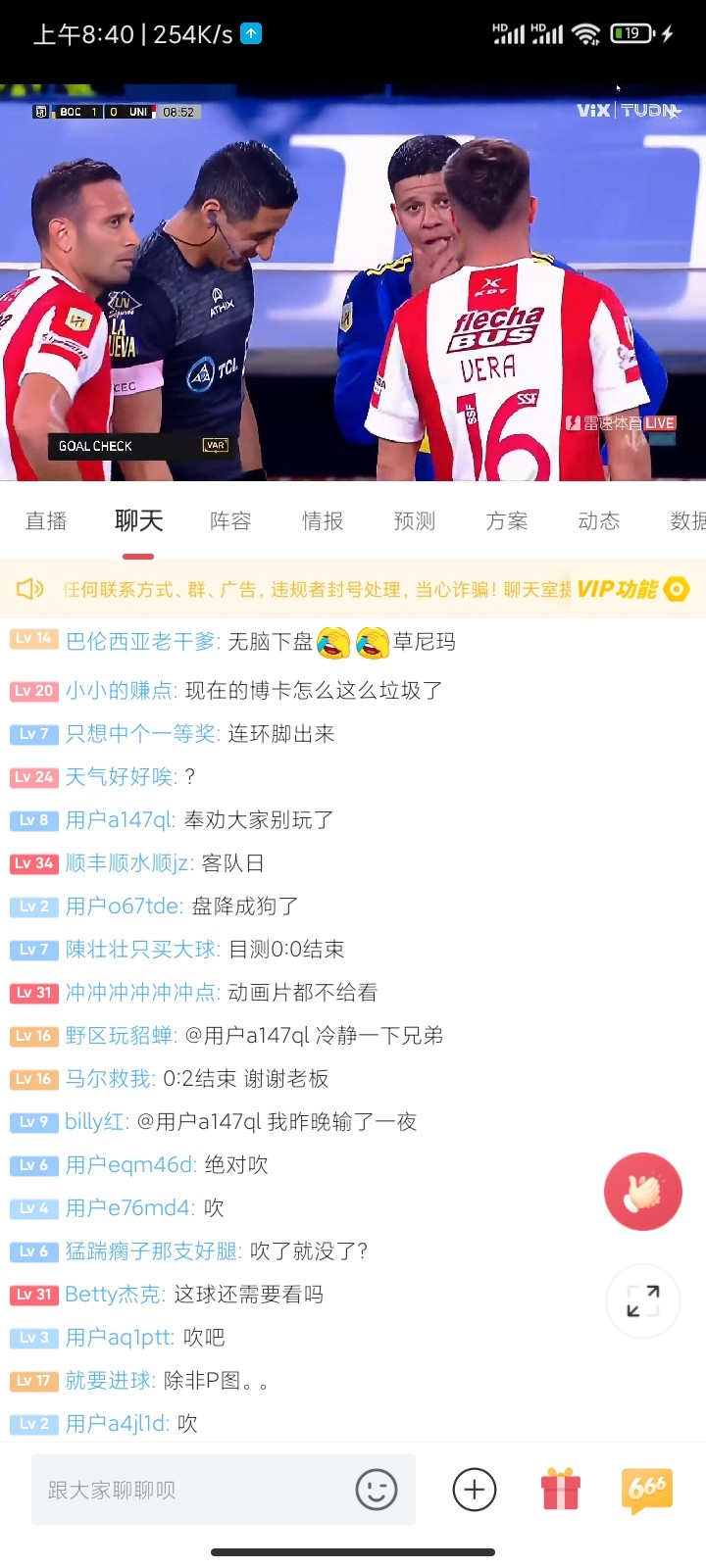Toggle the VAR indicator on the video overlay
706x1568 pixels.
tap(218, 447)
